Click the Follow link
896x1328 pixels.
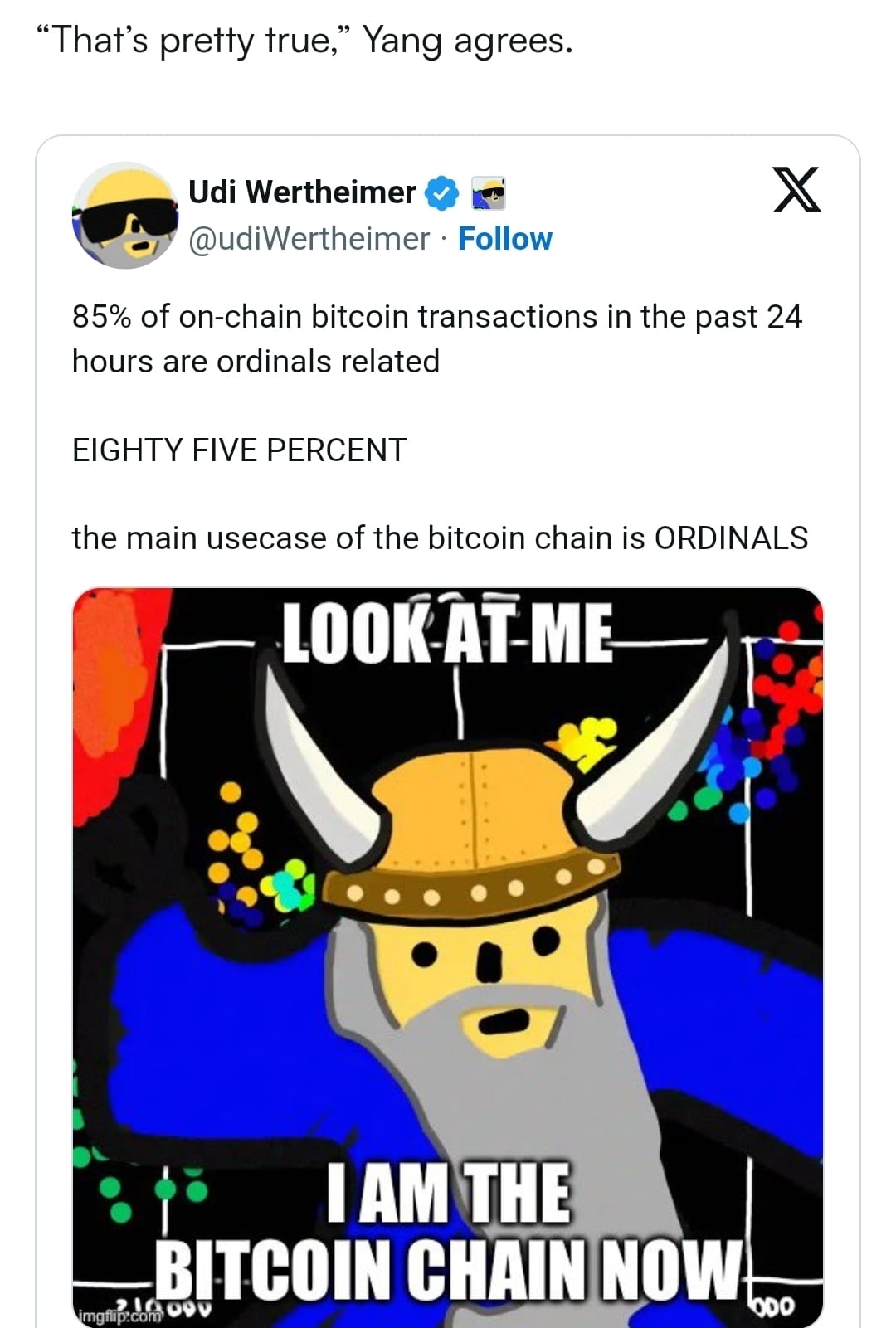point(504,238)
